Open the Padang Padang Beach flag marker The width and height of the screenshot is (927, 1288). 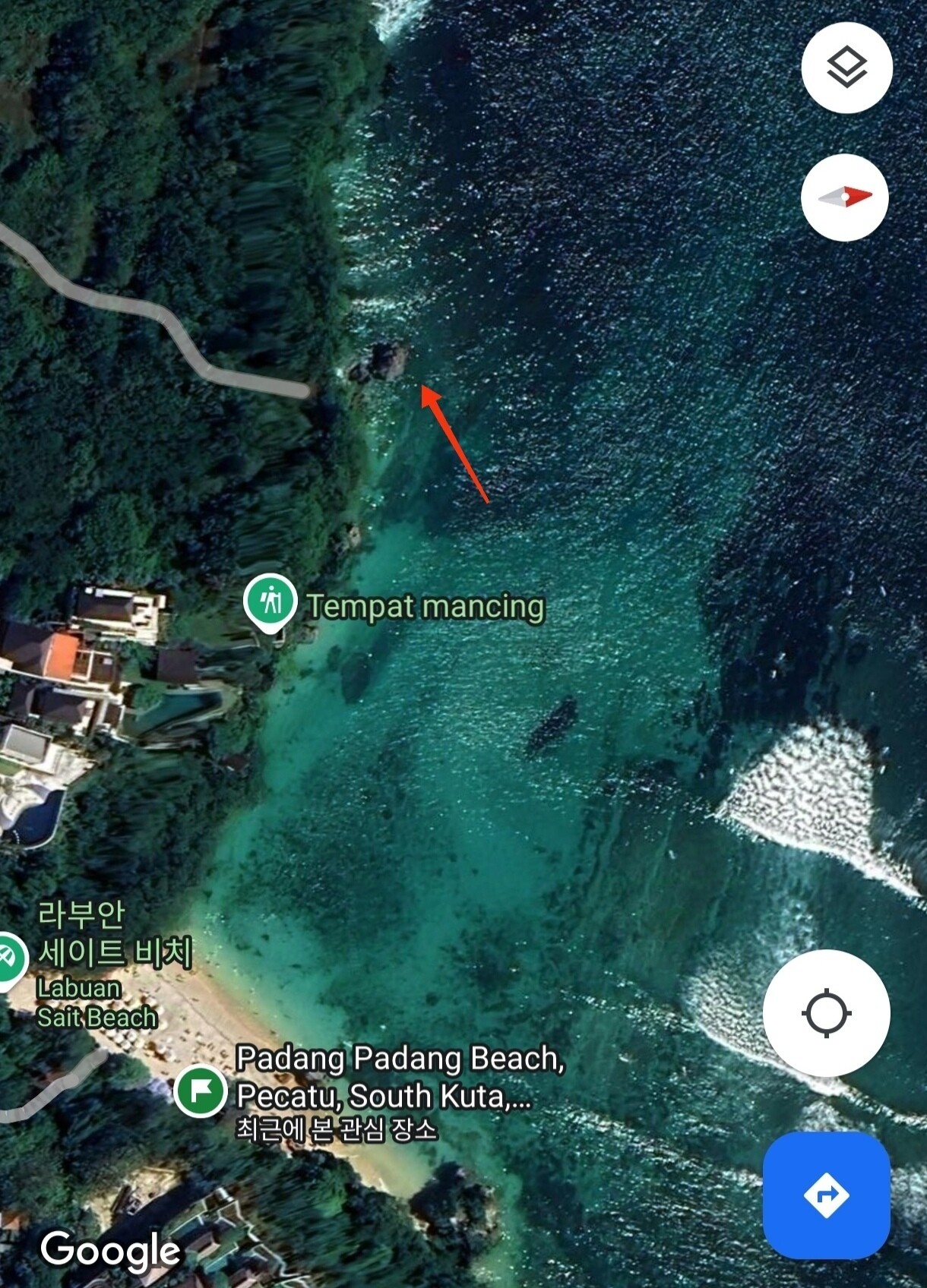[201, 1091]
